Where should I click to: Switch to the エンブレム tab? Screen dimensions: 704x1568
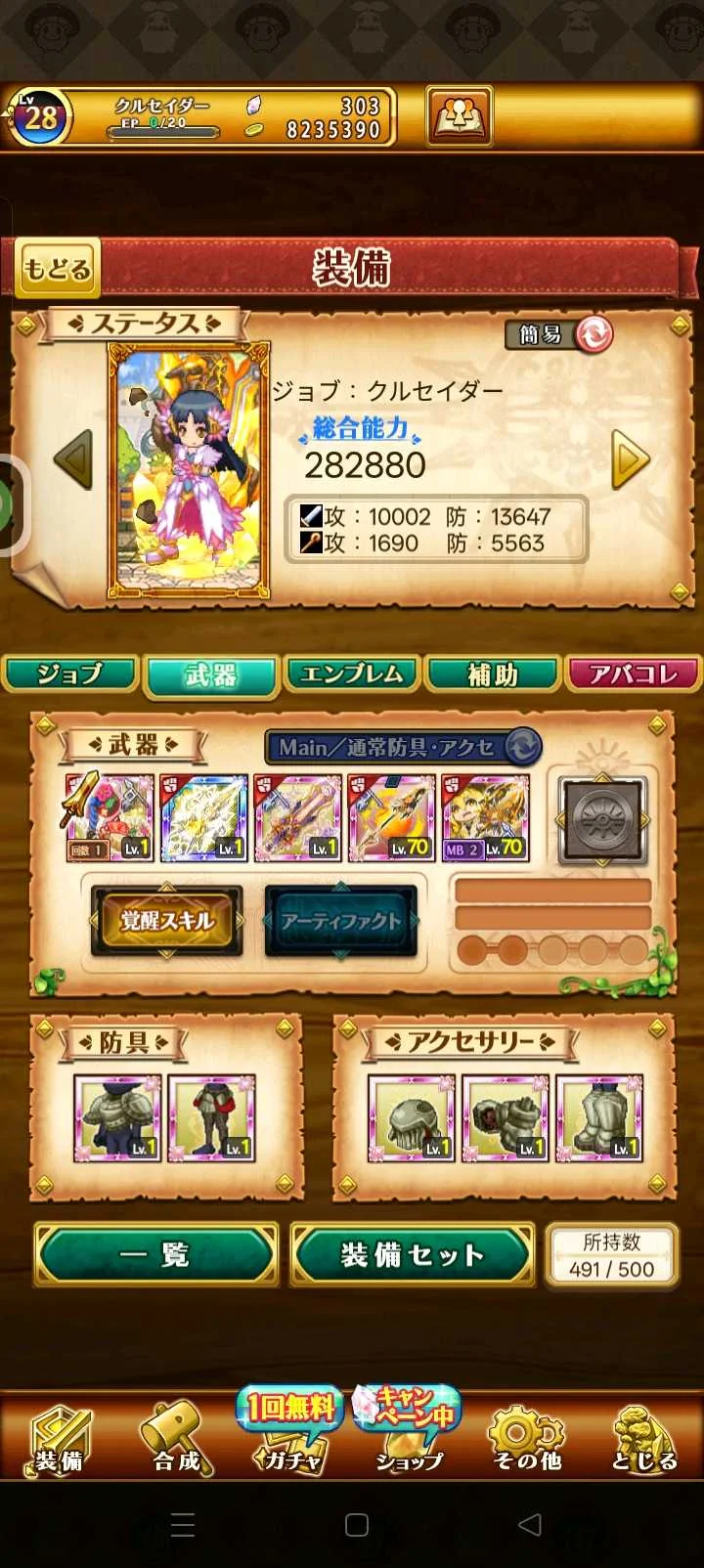coord(352,675)
